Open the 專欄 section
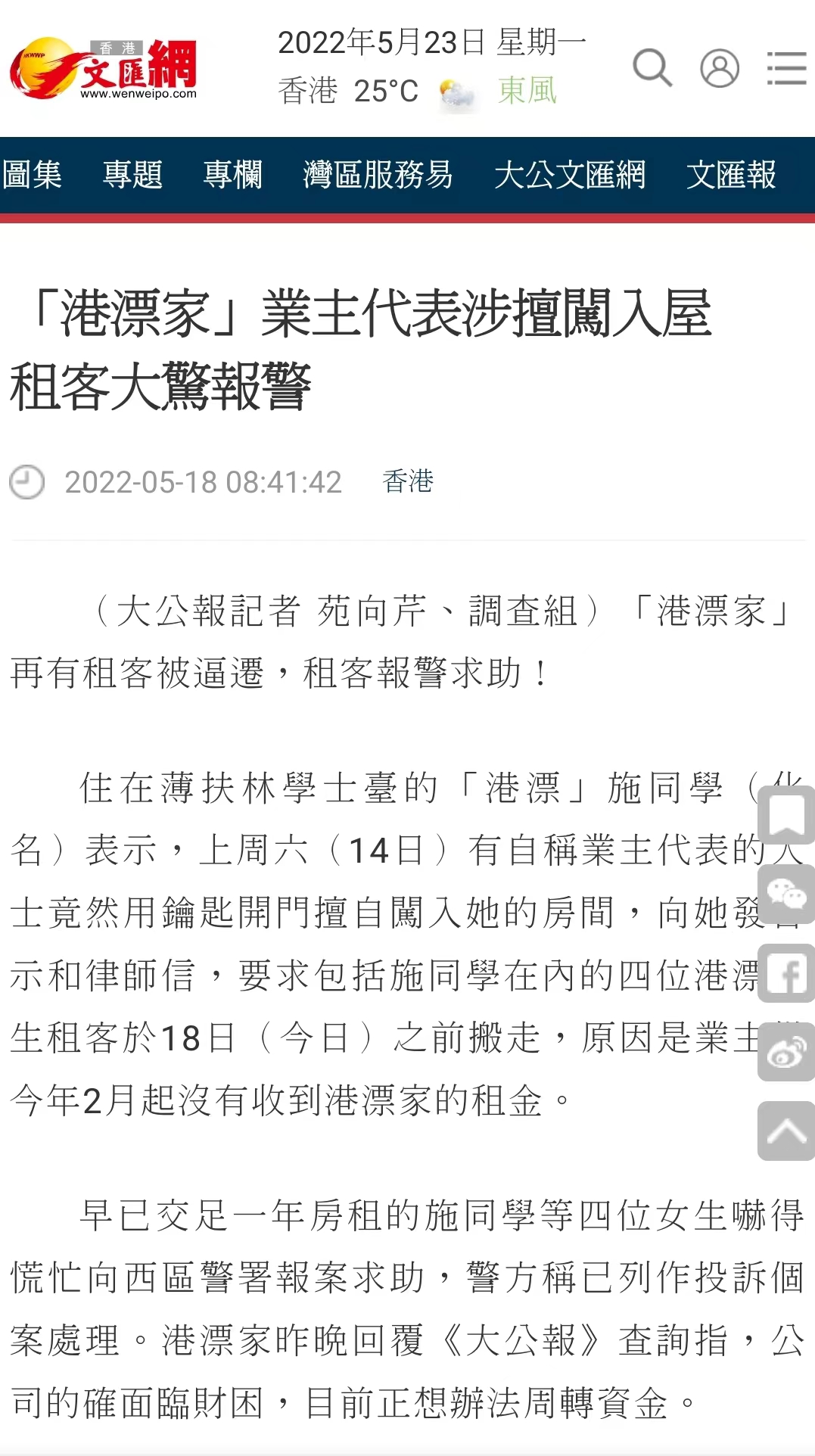 (232, 175)
